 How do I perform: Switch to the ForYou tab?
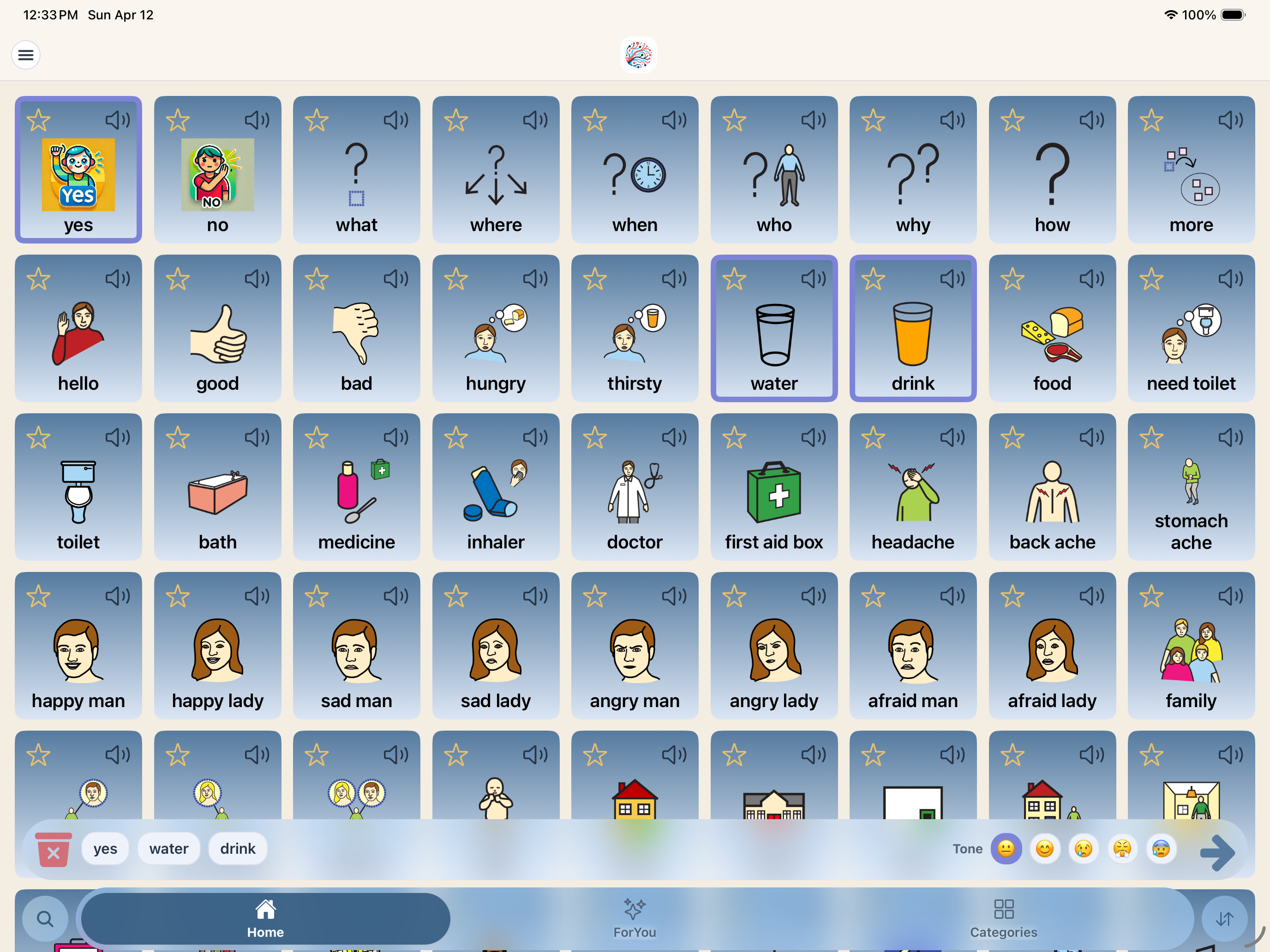coord(635,918)
